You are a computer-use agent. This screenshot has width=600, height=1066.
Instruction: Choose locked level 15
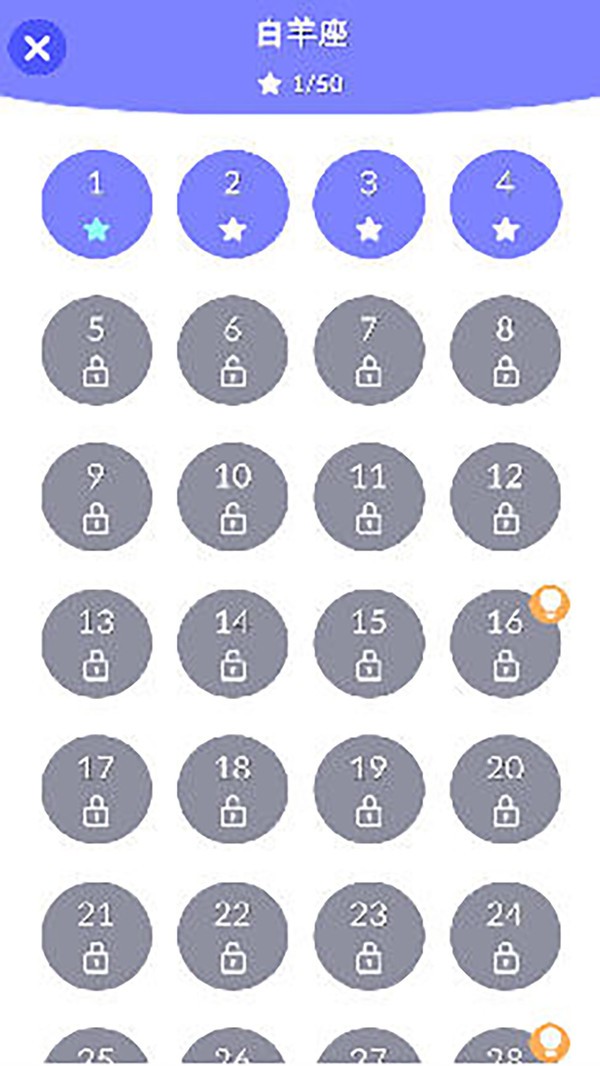point(369,644)
